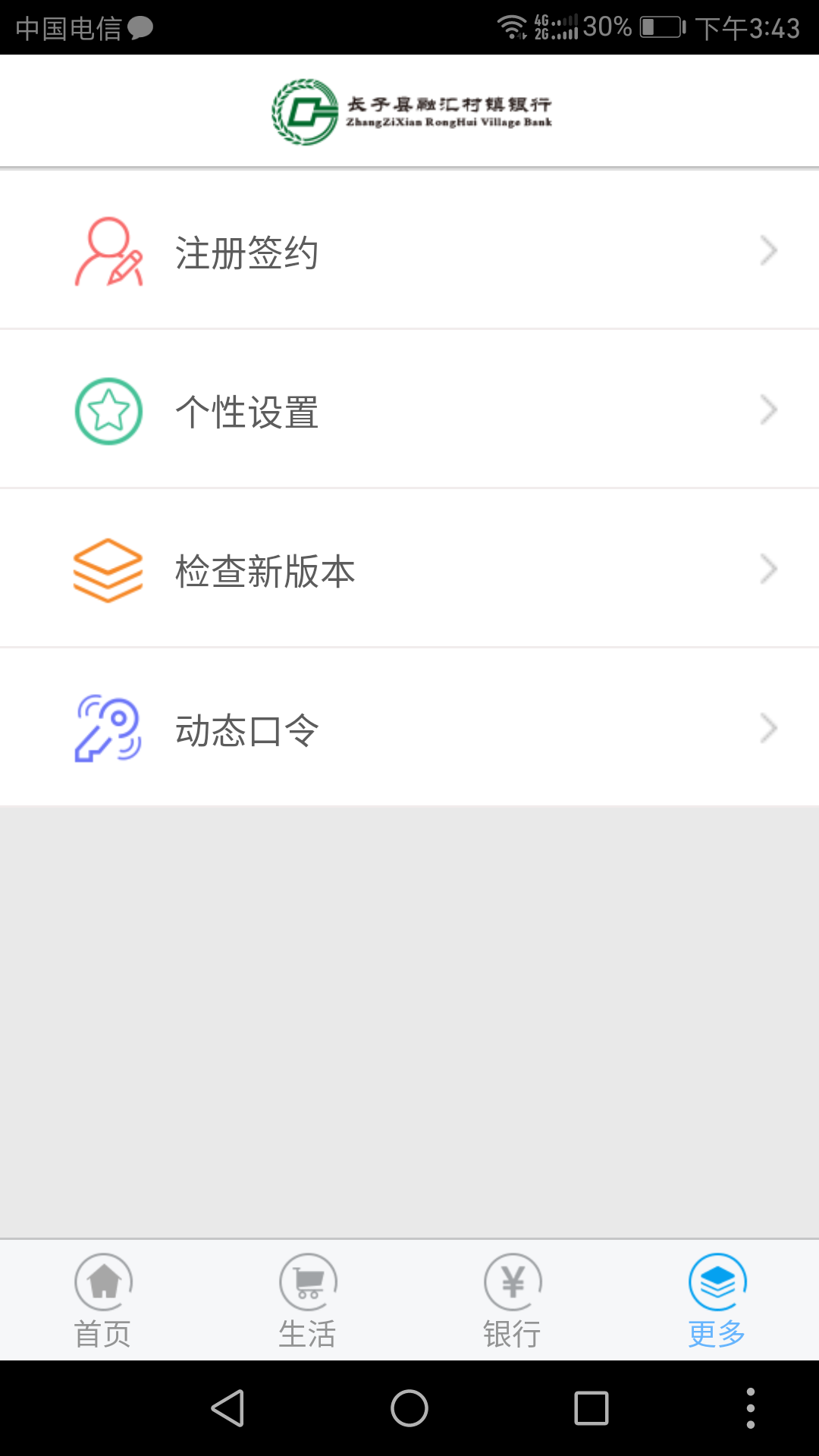
Task: Open the 动态口令 dynamic password row
Action: tap(409, 727)
